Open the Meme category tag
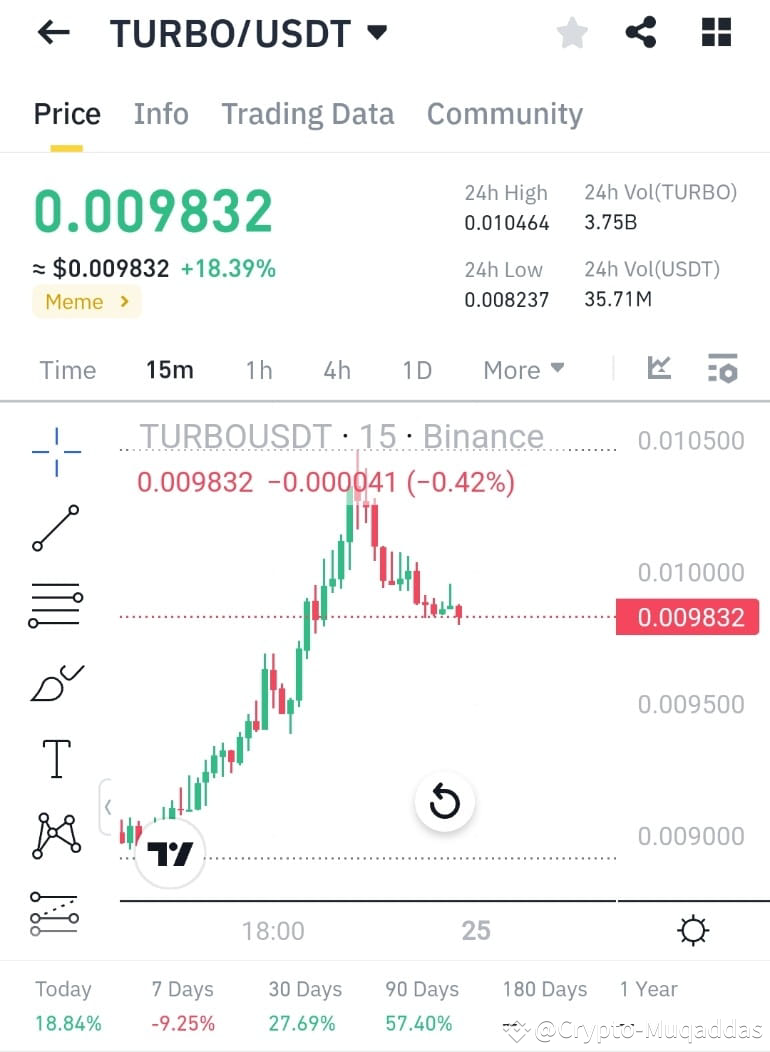Viewport: 770px width, 1052px height. click(86, 301)
